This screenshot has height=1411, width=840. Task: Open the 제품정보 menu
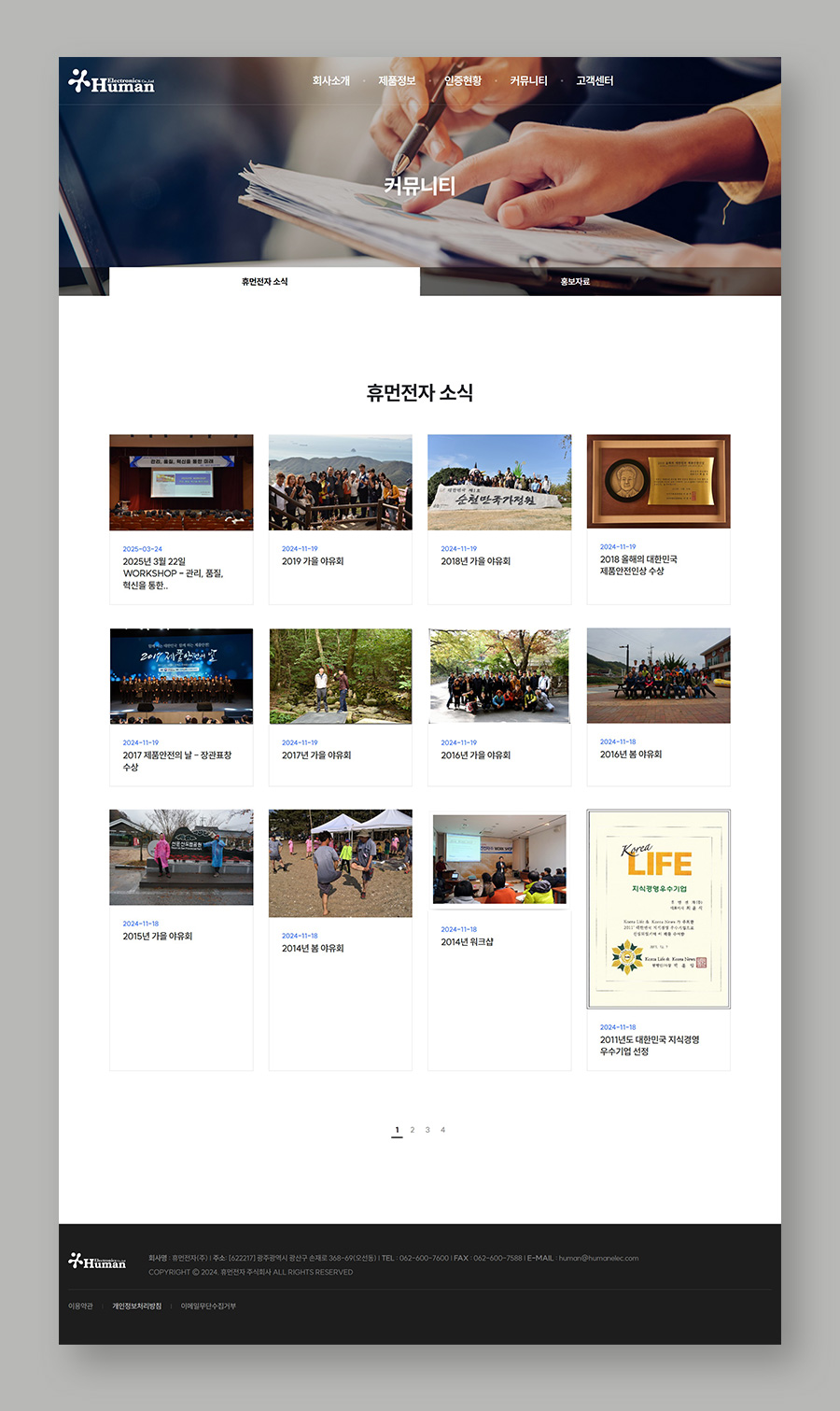click(397, 81)
